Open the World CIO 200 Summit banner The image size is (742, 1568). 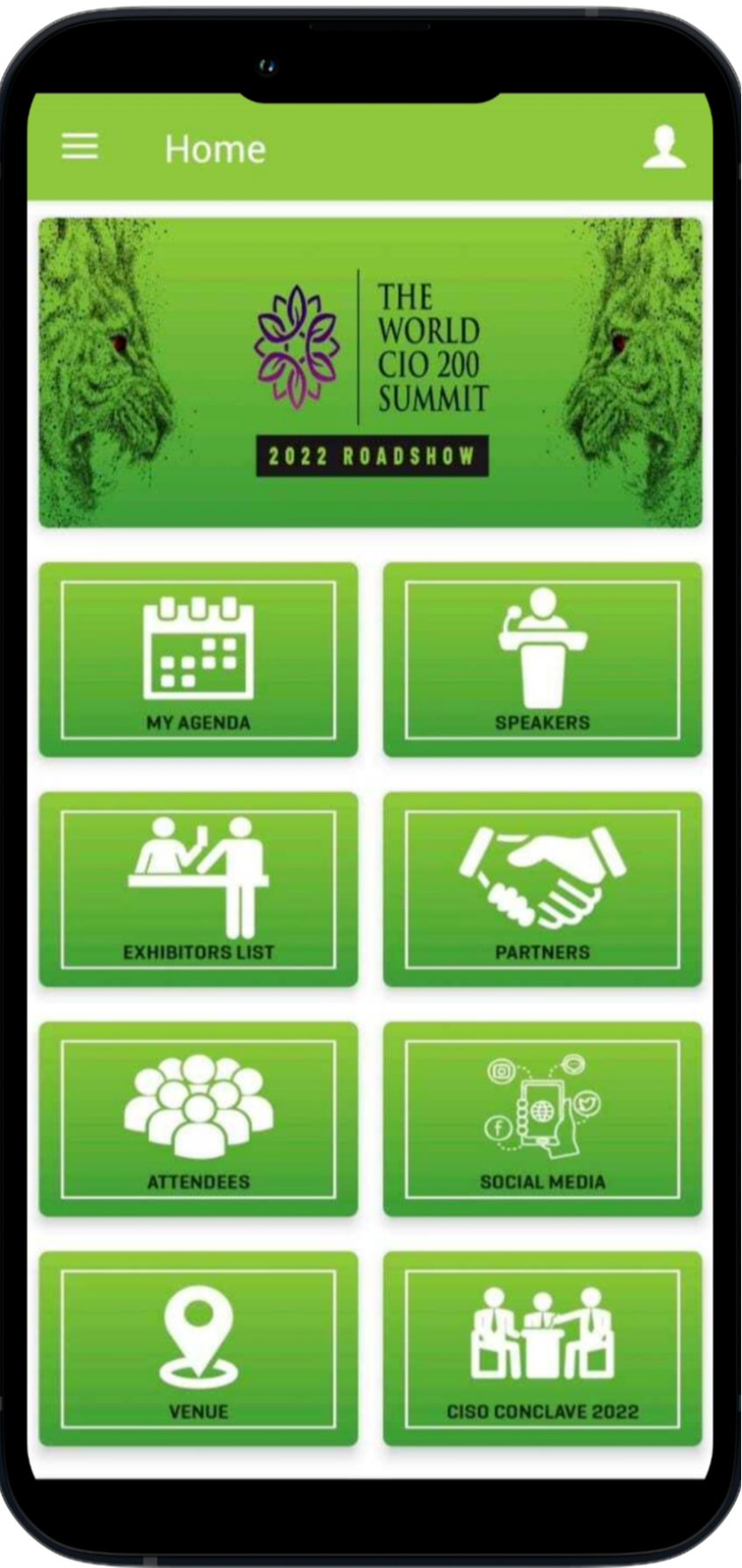click(x=370, y=372)
